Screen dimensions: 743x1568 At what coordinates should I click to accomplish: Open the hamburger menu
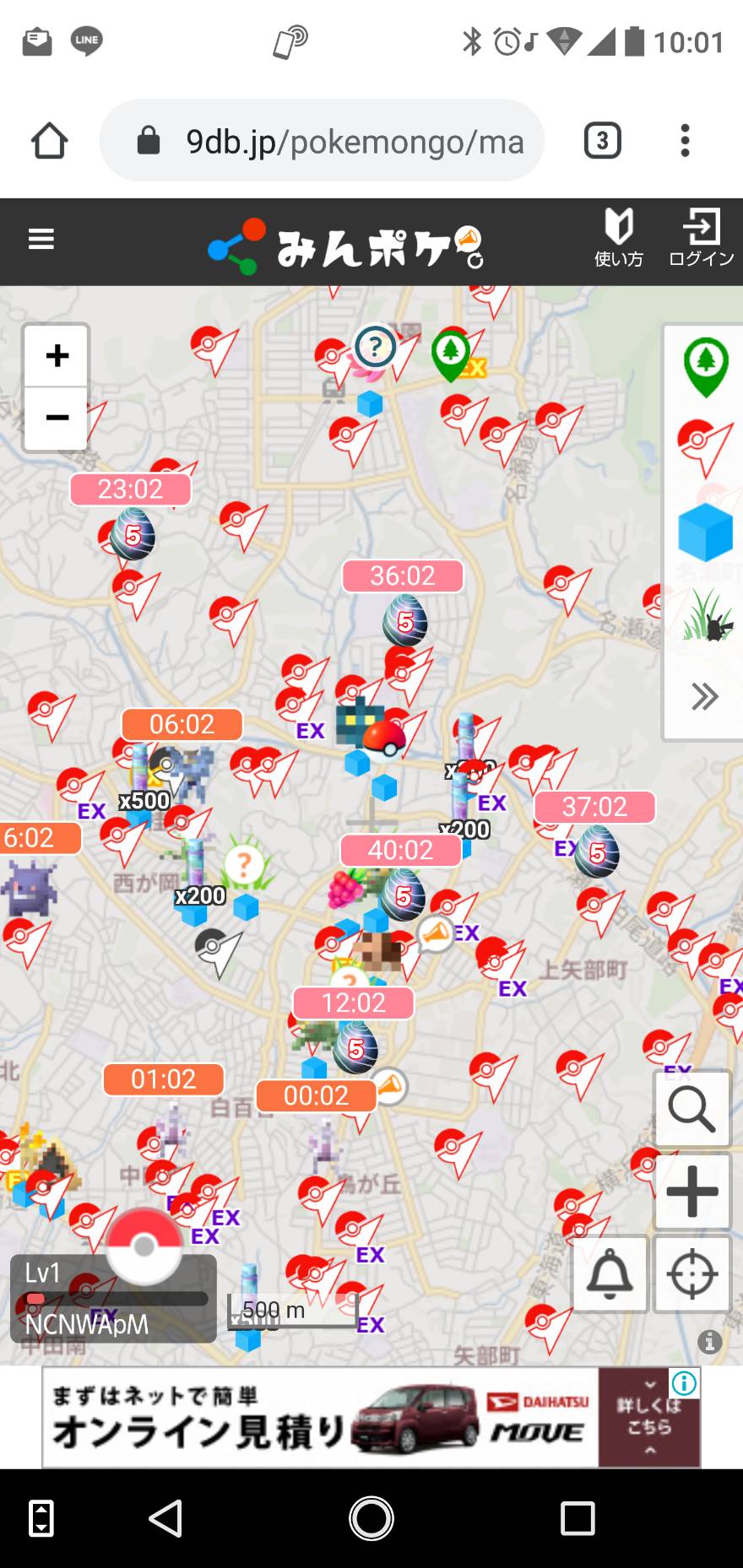41,240
